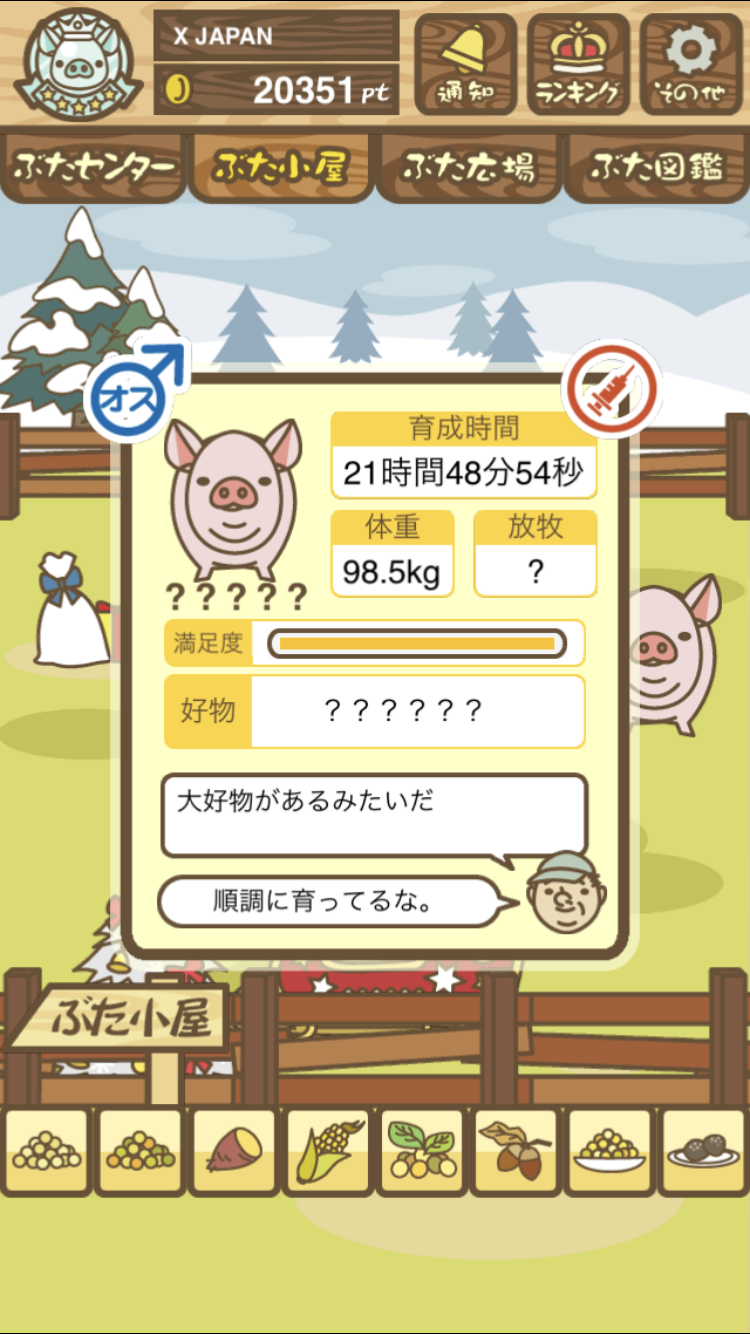Open the ぶた図鑑 encyclopedia tab
750x1334 pixels.
pos(656,167)
